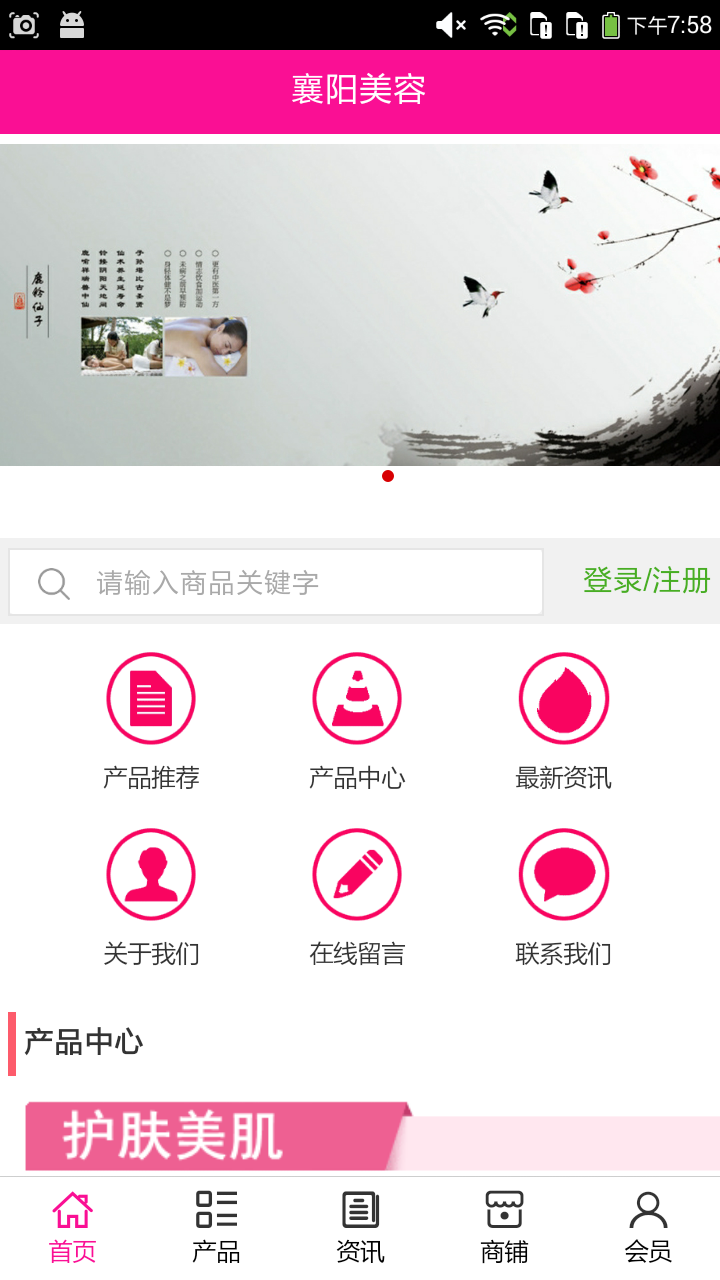Switch to the 首页 home tab
720x1280 pixels.
point(72,1228)
